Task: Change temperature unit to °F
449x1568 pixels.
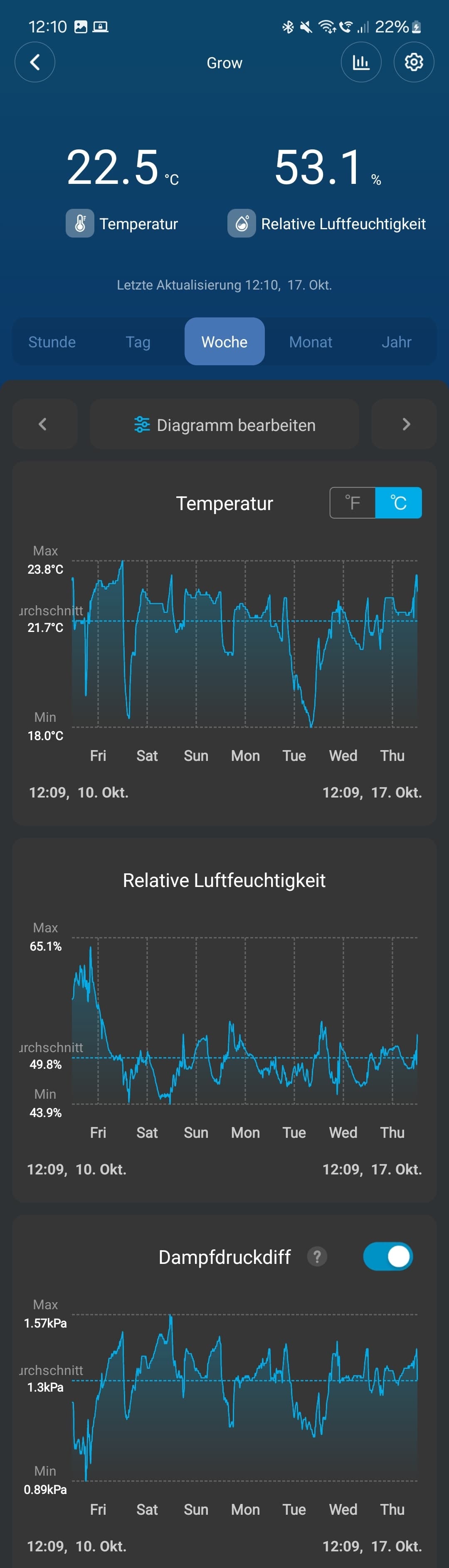Action: (x=353, y=503)
